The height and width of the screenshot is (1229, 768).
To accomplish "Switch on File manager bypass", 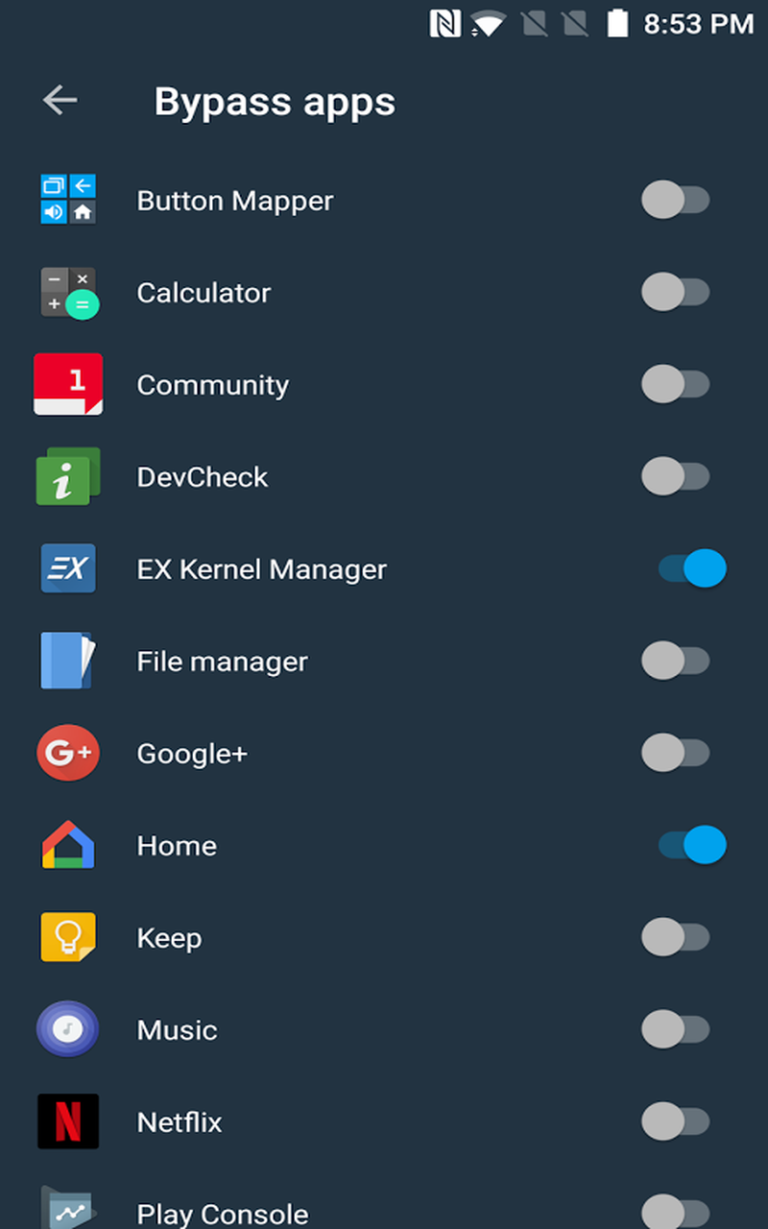I will (675, 661).
